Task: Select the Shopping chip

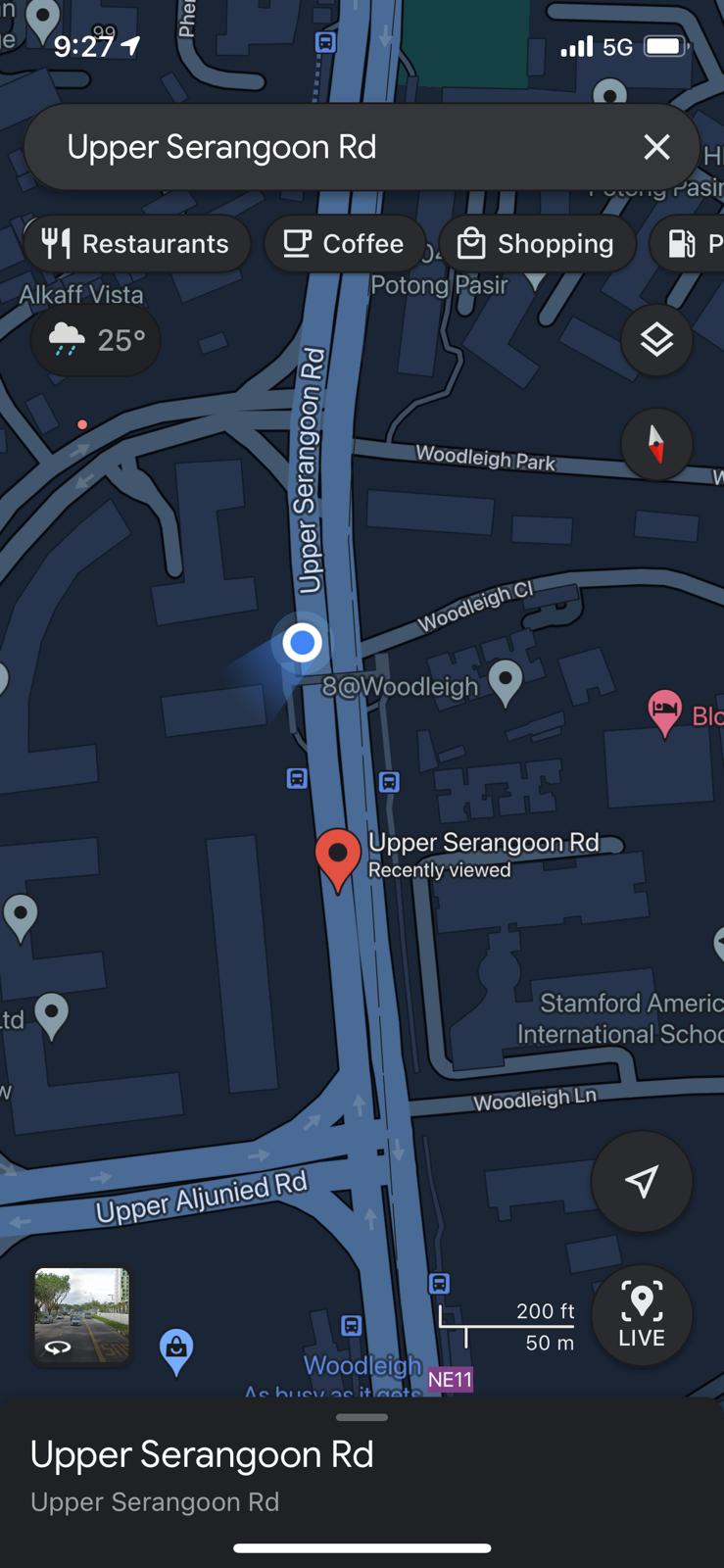Action: pyautogui.click(x=537, y=243)
